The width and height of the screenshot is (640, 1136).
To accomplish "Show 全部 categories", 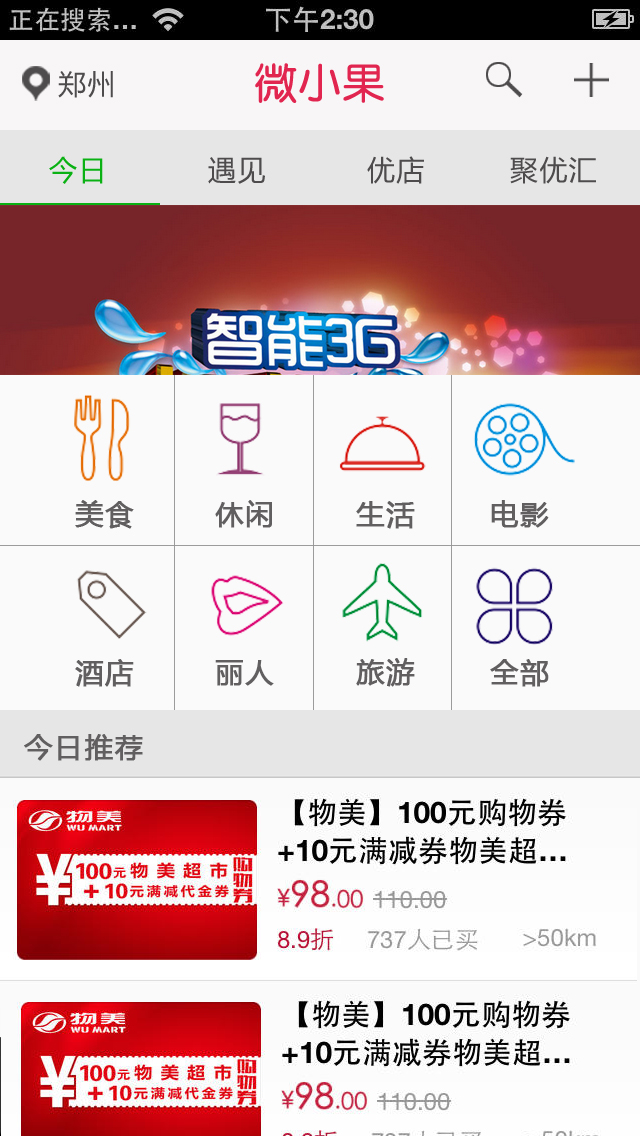I will [546, 628].
